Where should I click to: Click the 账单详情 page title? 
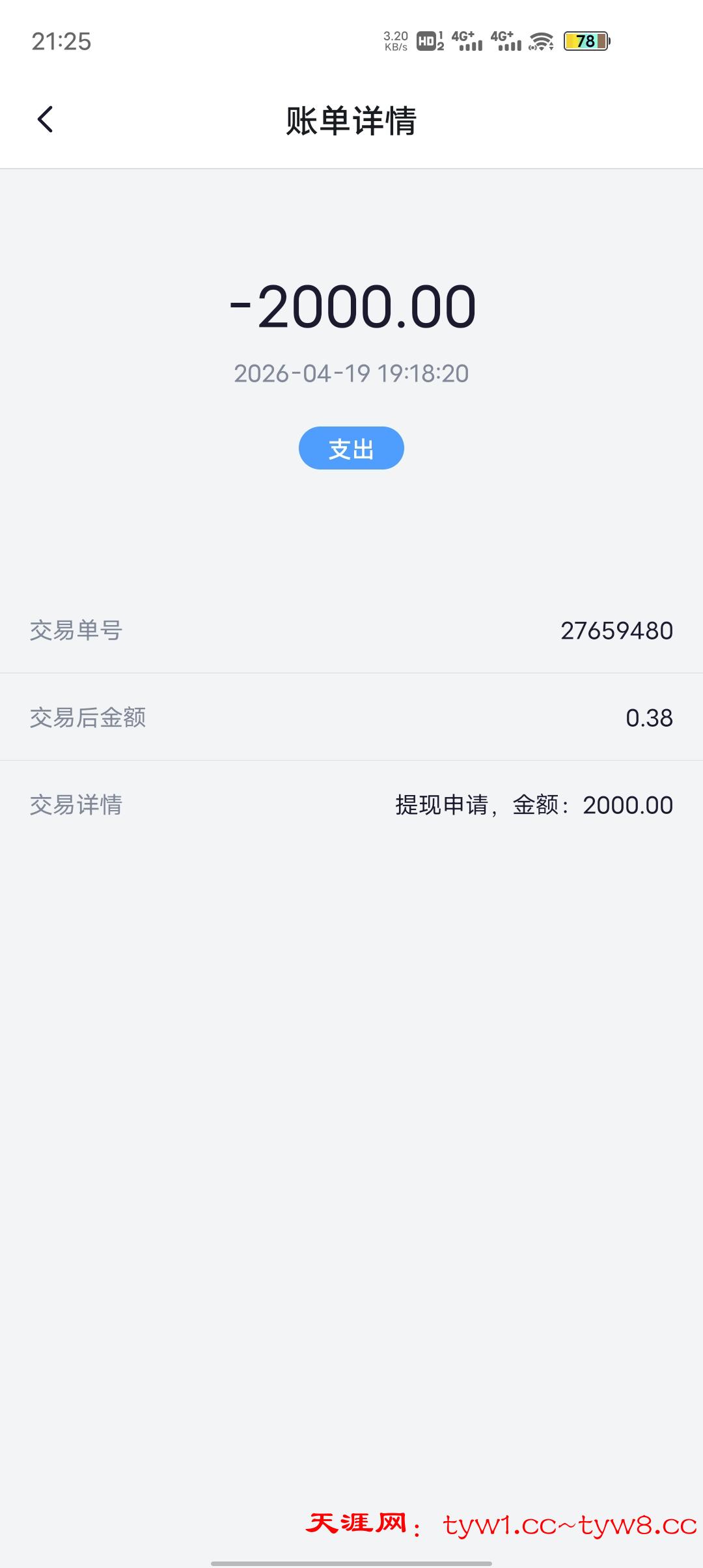click(351, 120)
